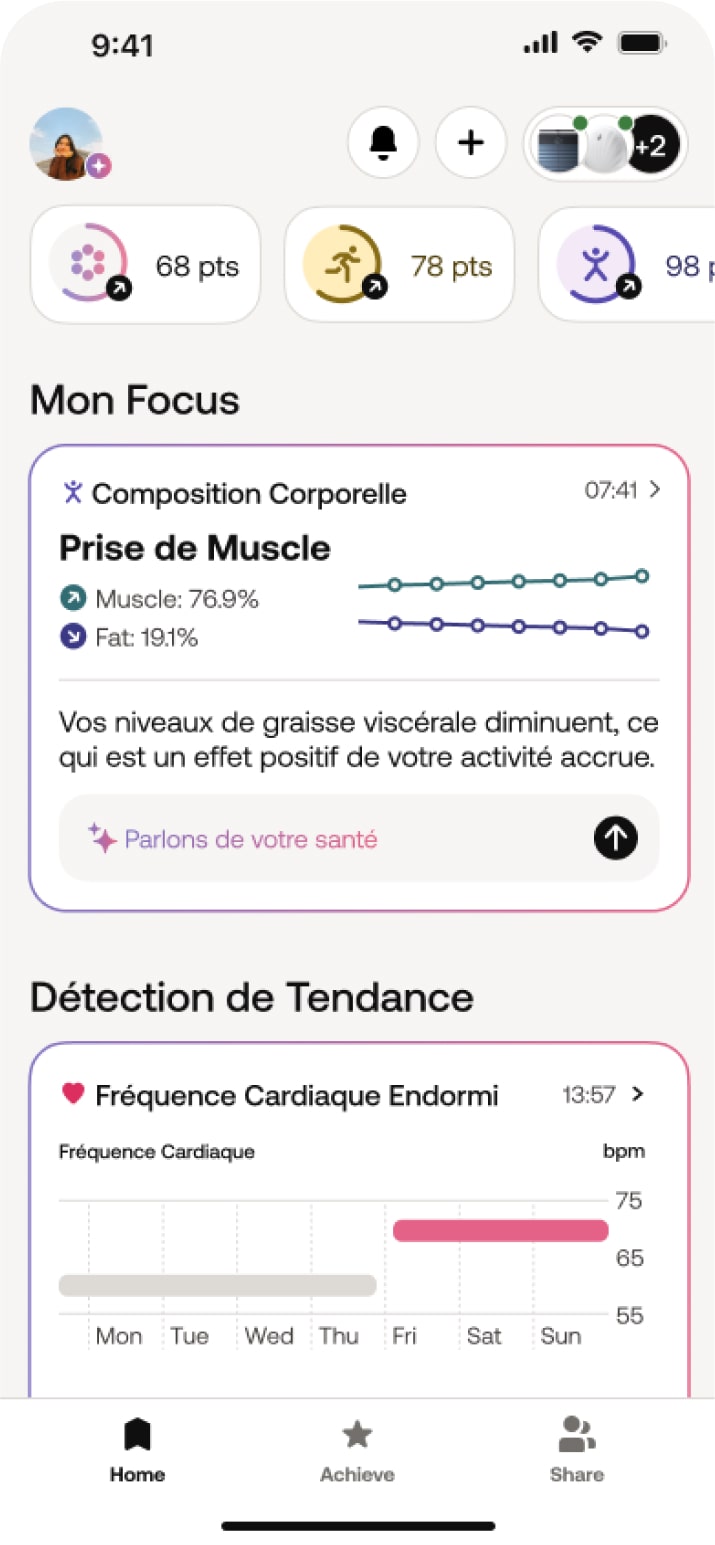Tap the Parlons de votre santé field
The height and width of the screenshot is (1545, 715).
click(x=320, y=839)
